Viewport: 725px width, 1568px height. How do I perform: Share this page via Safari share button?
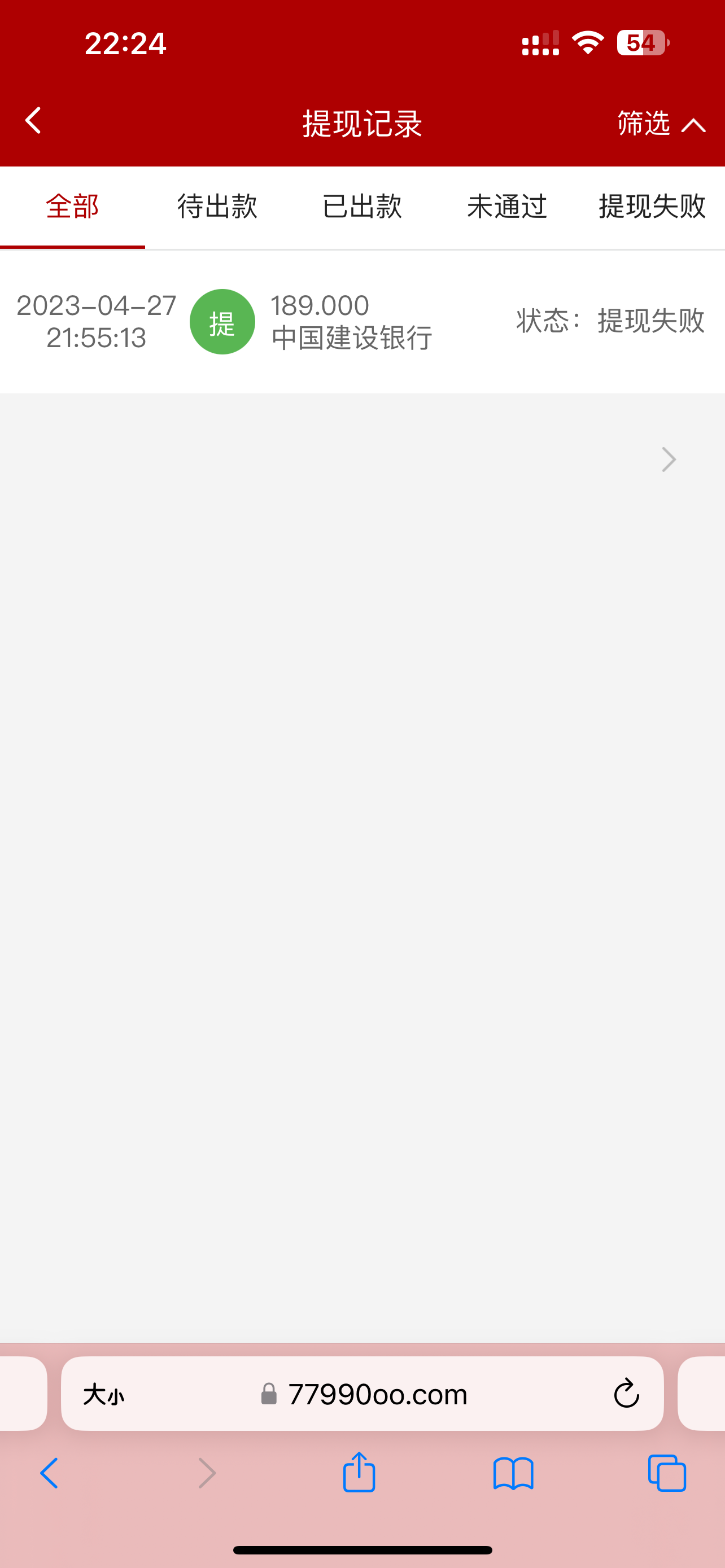pyautogui.click(x=359, y=1473)
